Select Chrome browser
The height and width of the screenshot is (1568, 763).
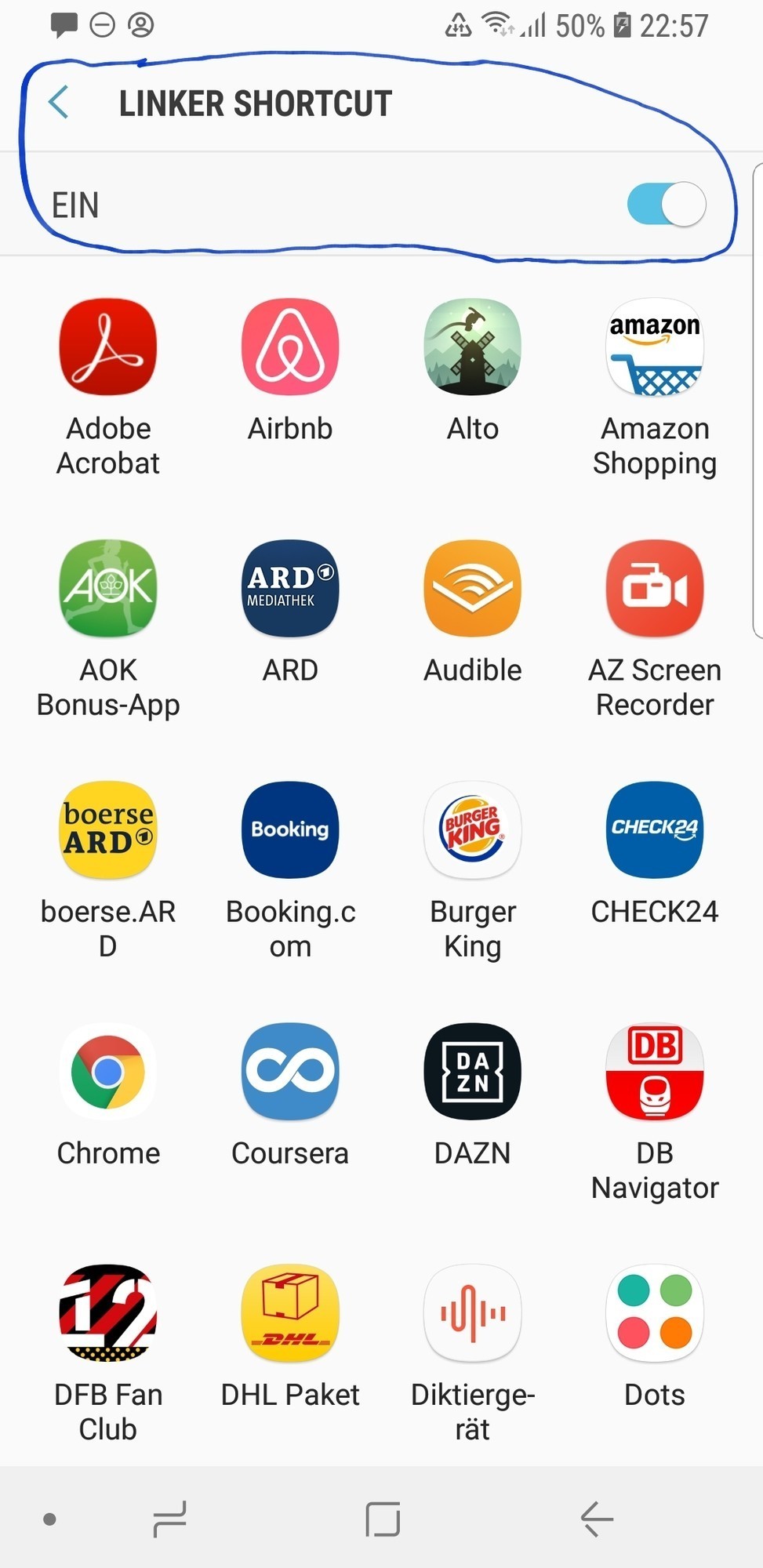click(108, 1072)
